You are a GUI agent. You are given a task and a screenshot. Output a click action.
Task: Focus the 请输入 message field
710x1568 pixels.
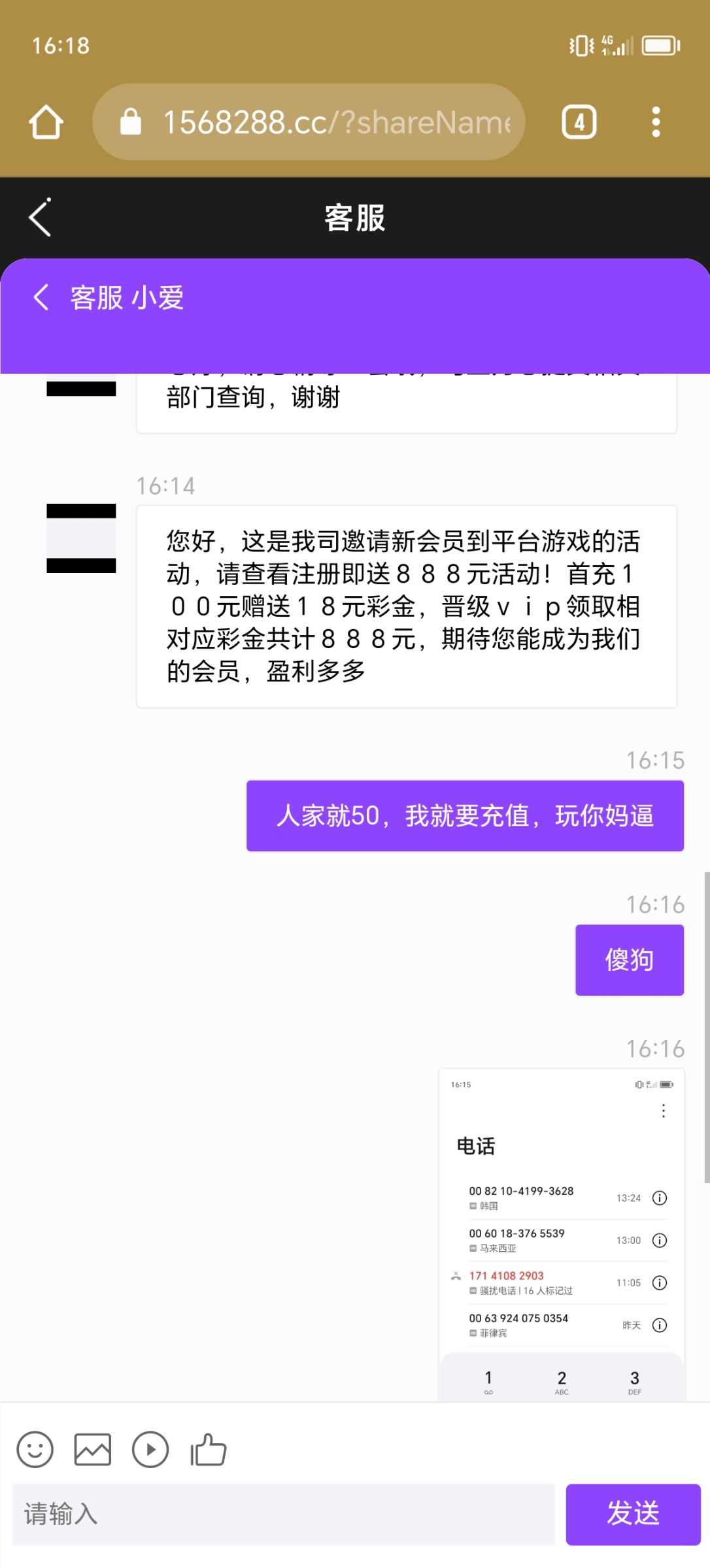(283, 1514)
